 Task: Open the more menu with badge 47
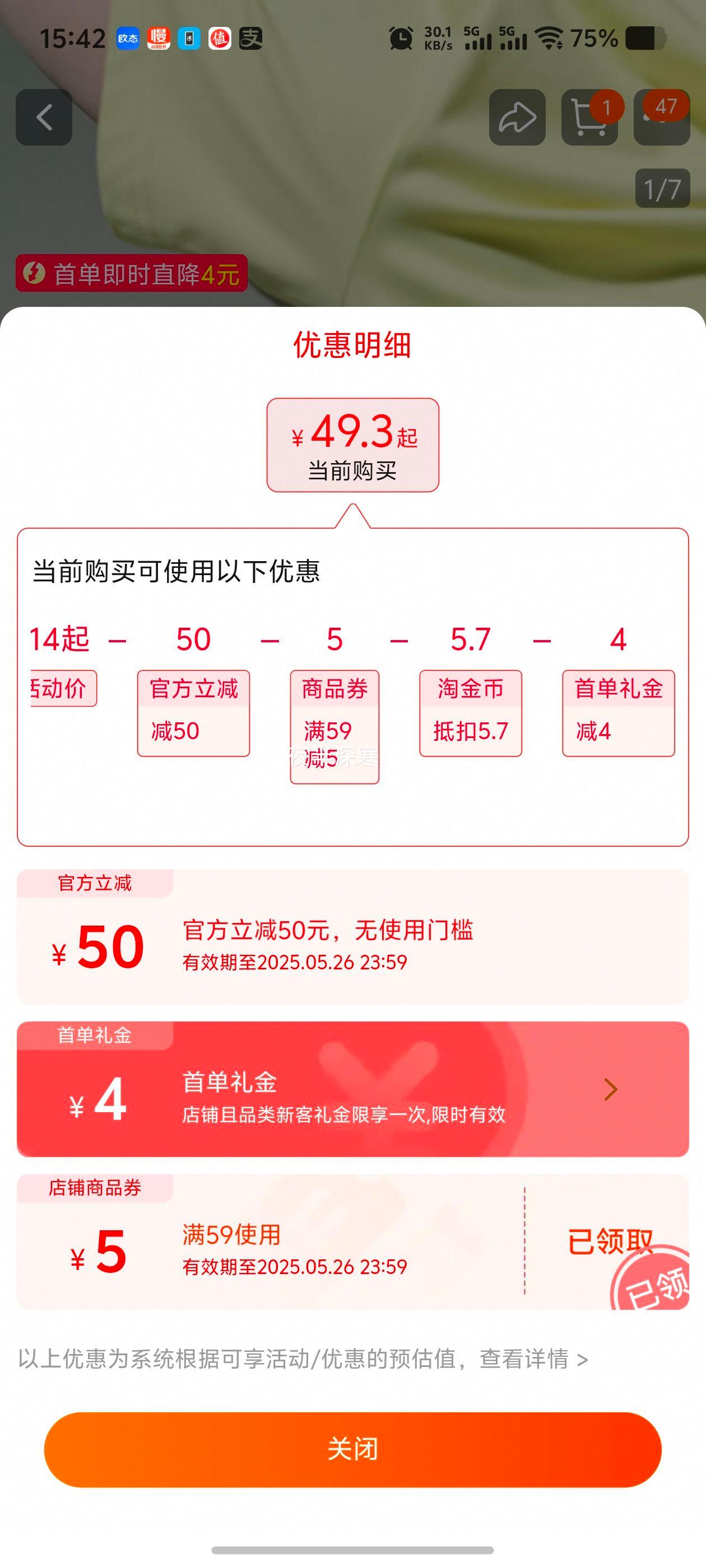(x=661, y=117)
